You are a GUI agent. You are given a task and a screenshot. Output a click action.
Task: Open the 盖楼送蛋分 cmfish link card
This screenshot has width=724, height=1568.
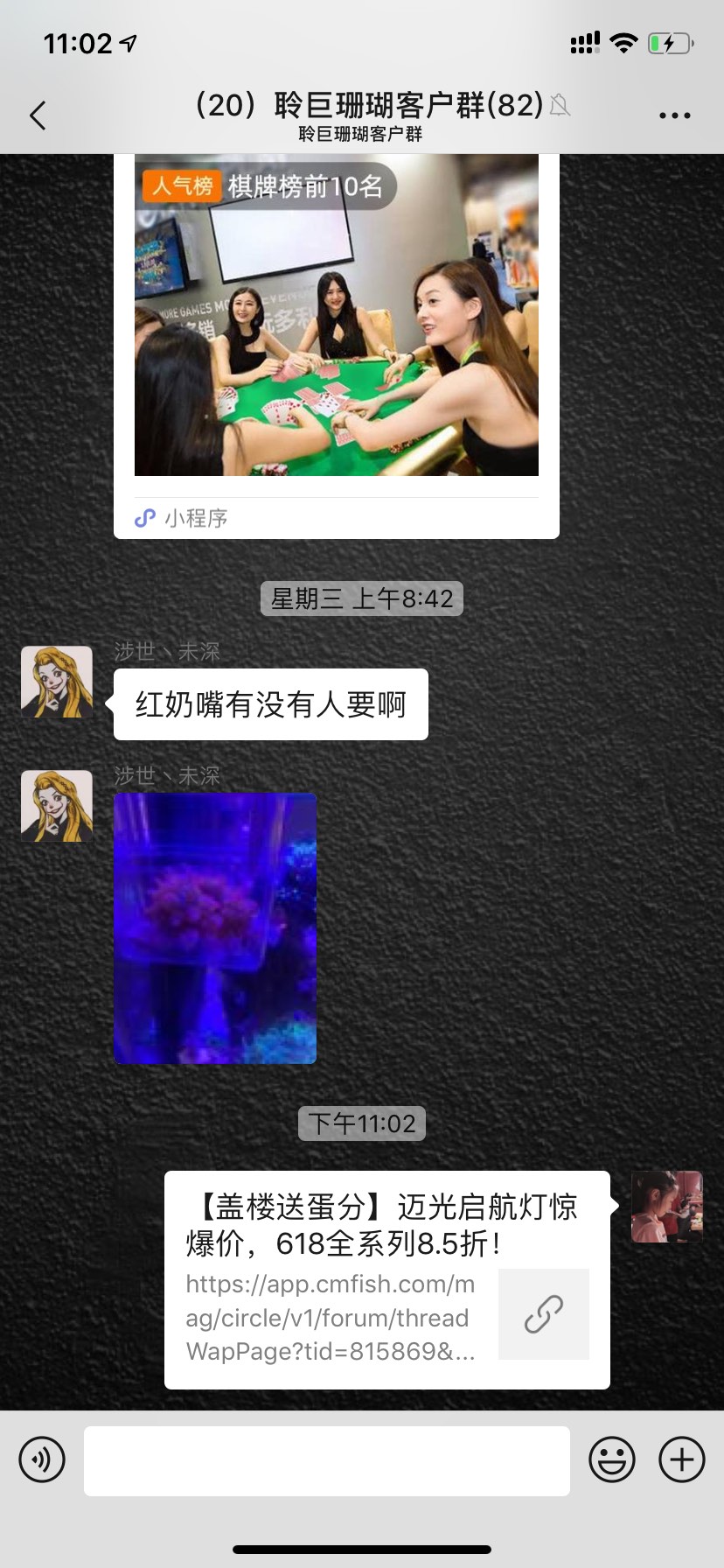(x=386, y=1279)
